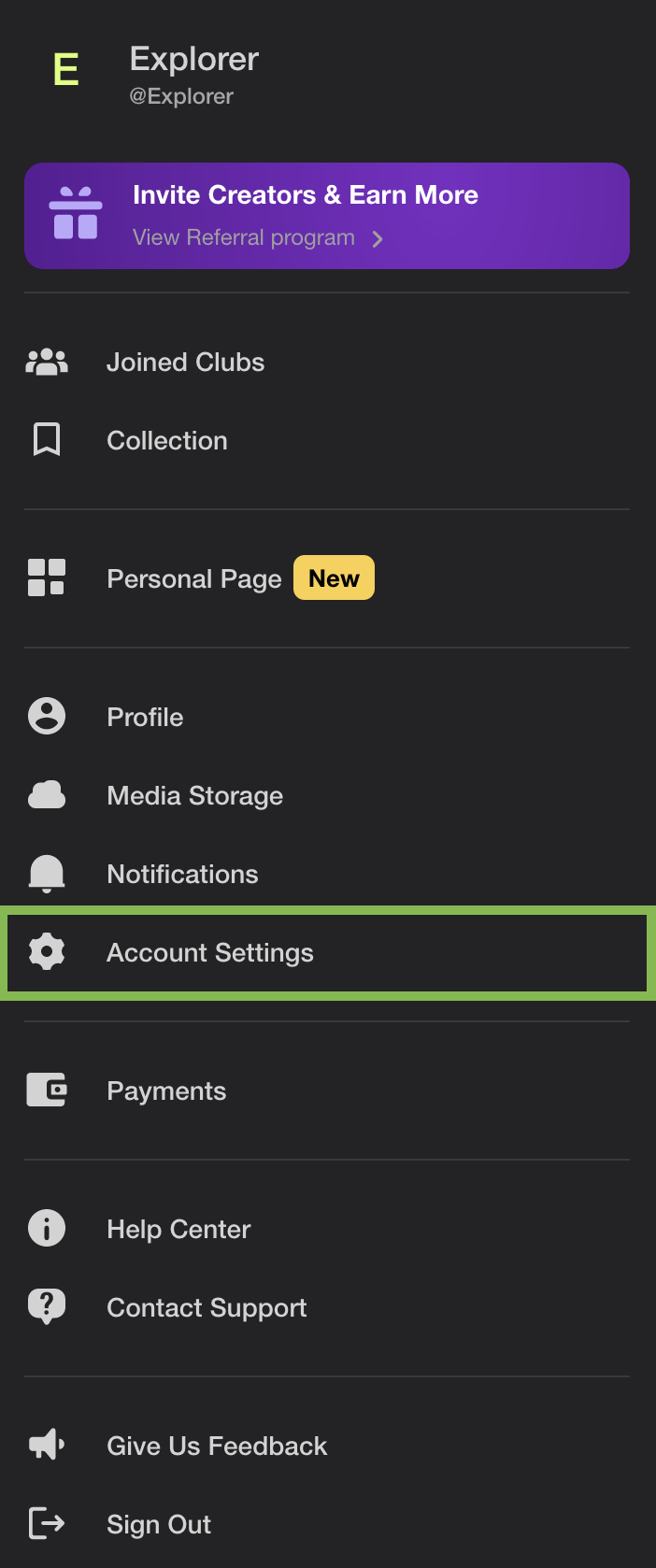View Notifications settings
This screenshot has height=1568, width=656.
182,875
